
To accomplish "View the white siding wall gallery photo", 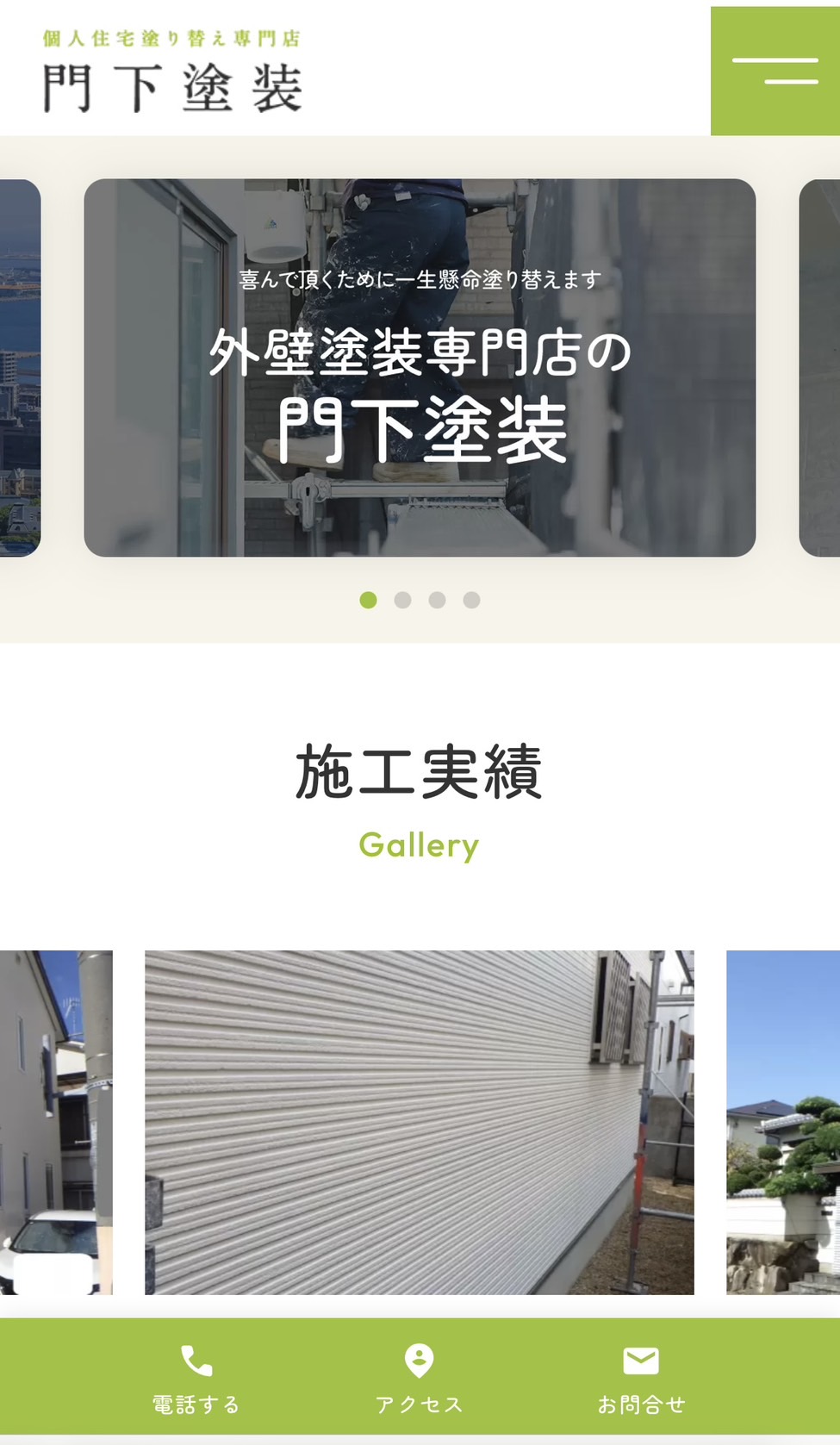I will point(419,1122).
